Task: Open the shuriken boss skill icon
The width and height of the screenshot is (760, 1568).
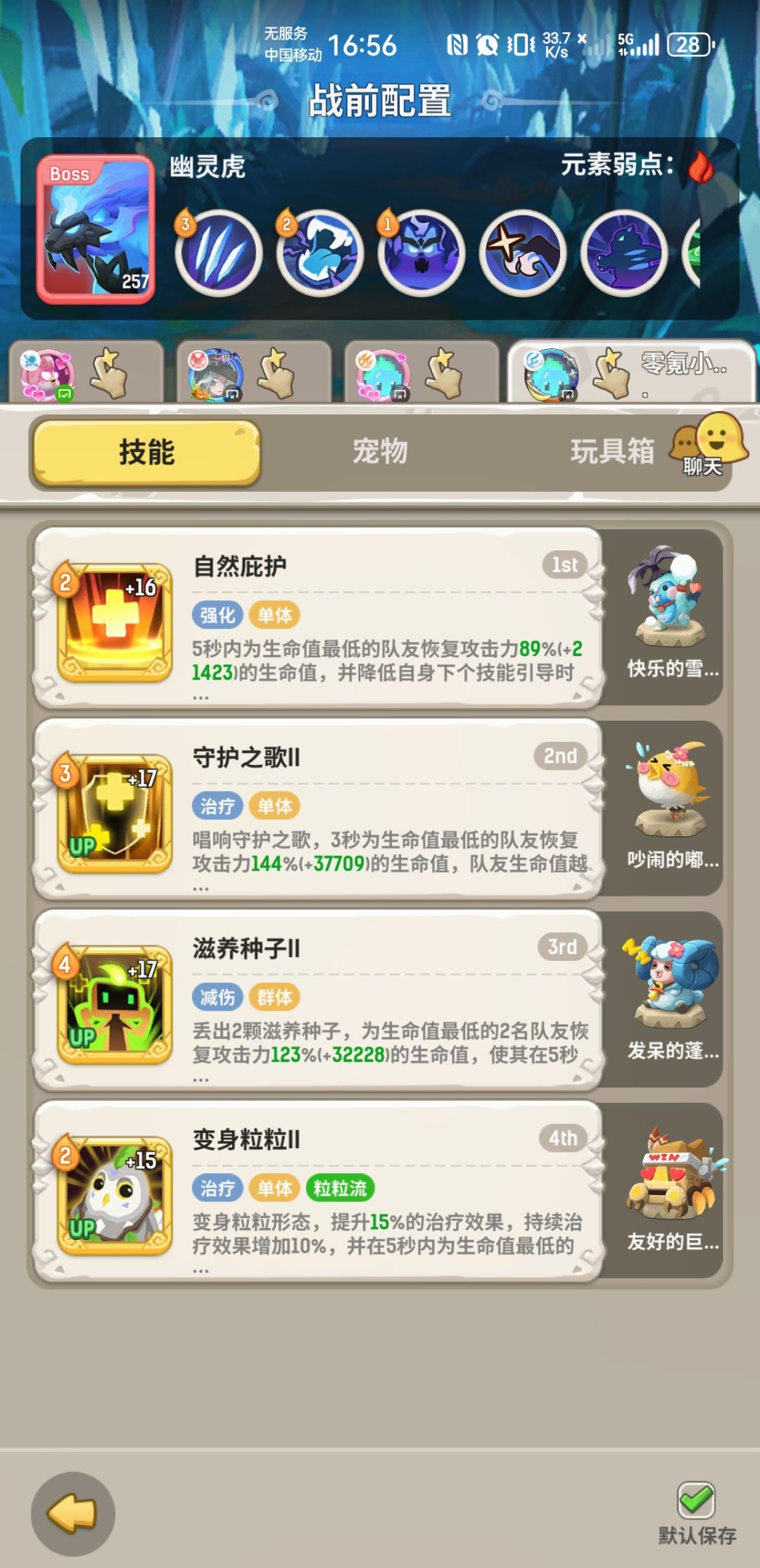Action: point(524,252)
